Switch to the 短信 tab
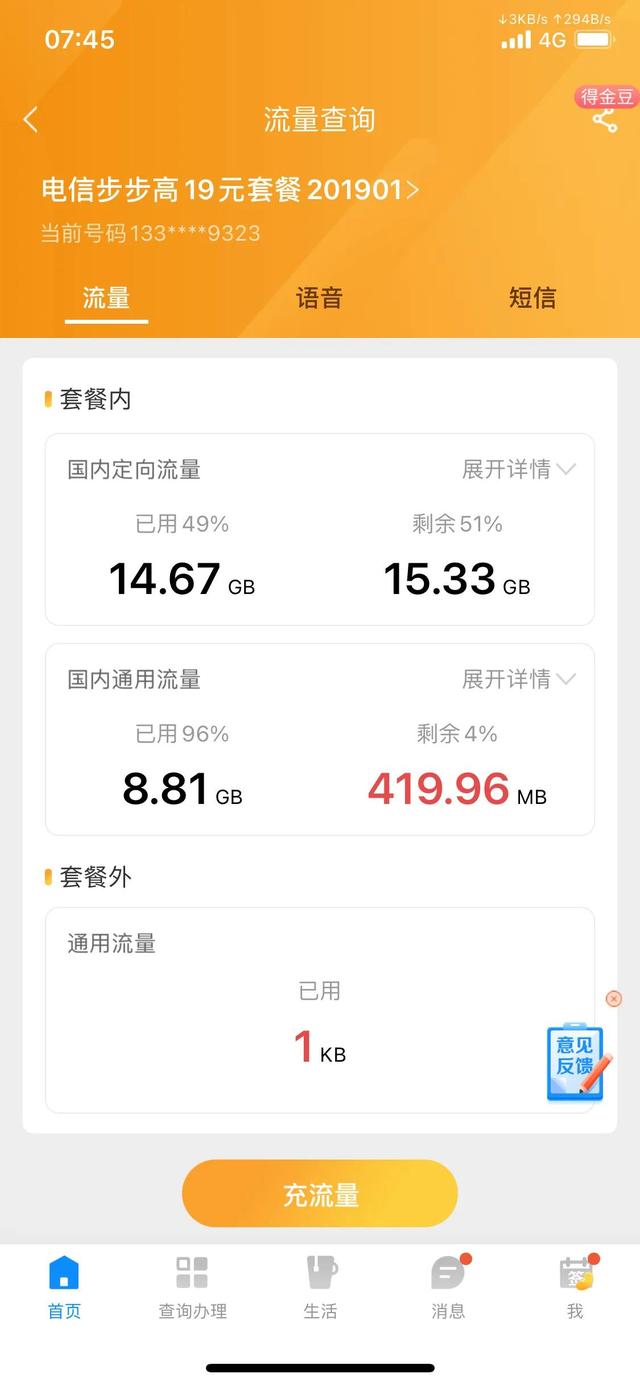 point(532,298)
